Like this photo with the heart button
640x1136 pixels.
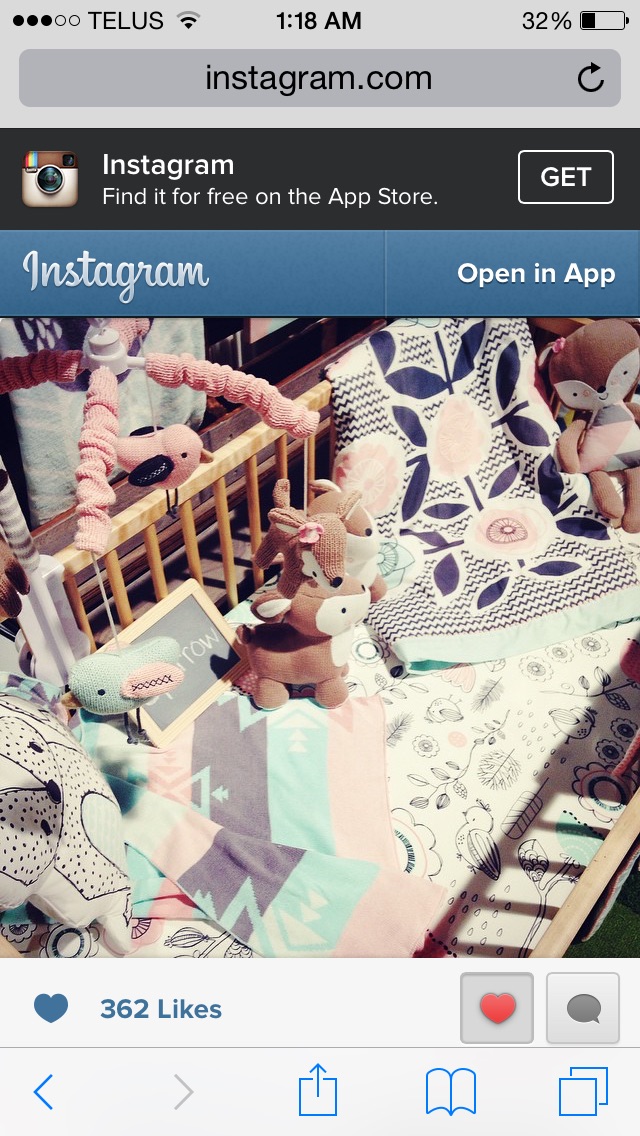point(497,1008)
